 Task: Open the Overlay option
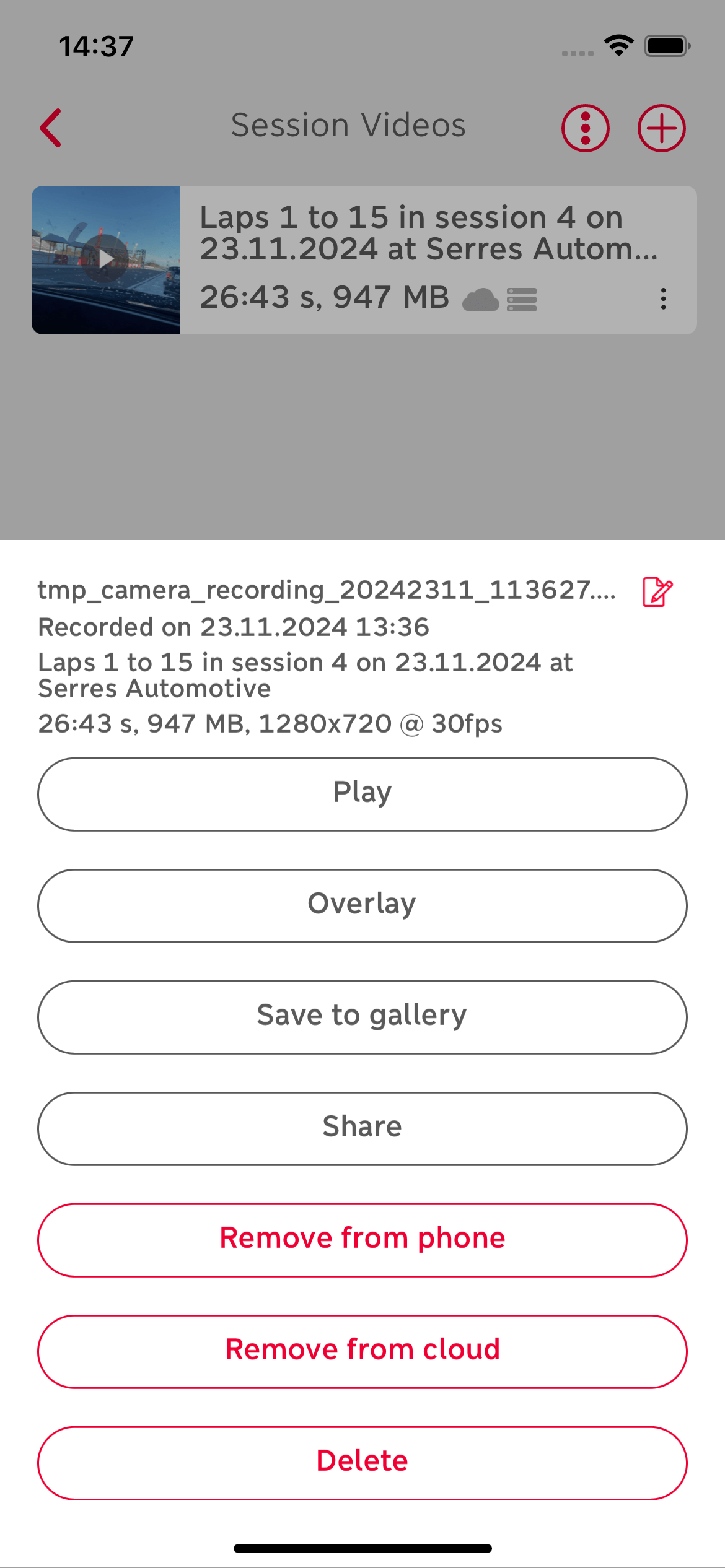pos(362,905)
